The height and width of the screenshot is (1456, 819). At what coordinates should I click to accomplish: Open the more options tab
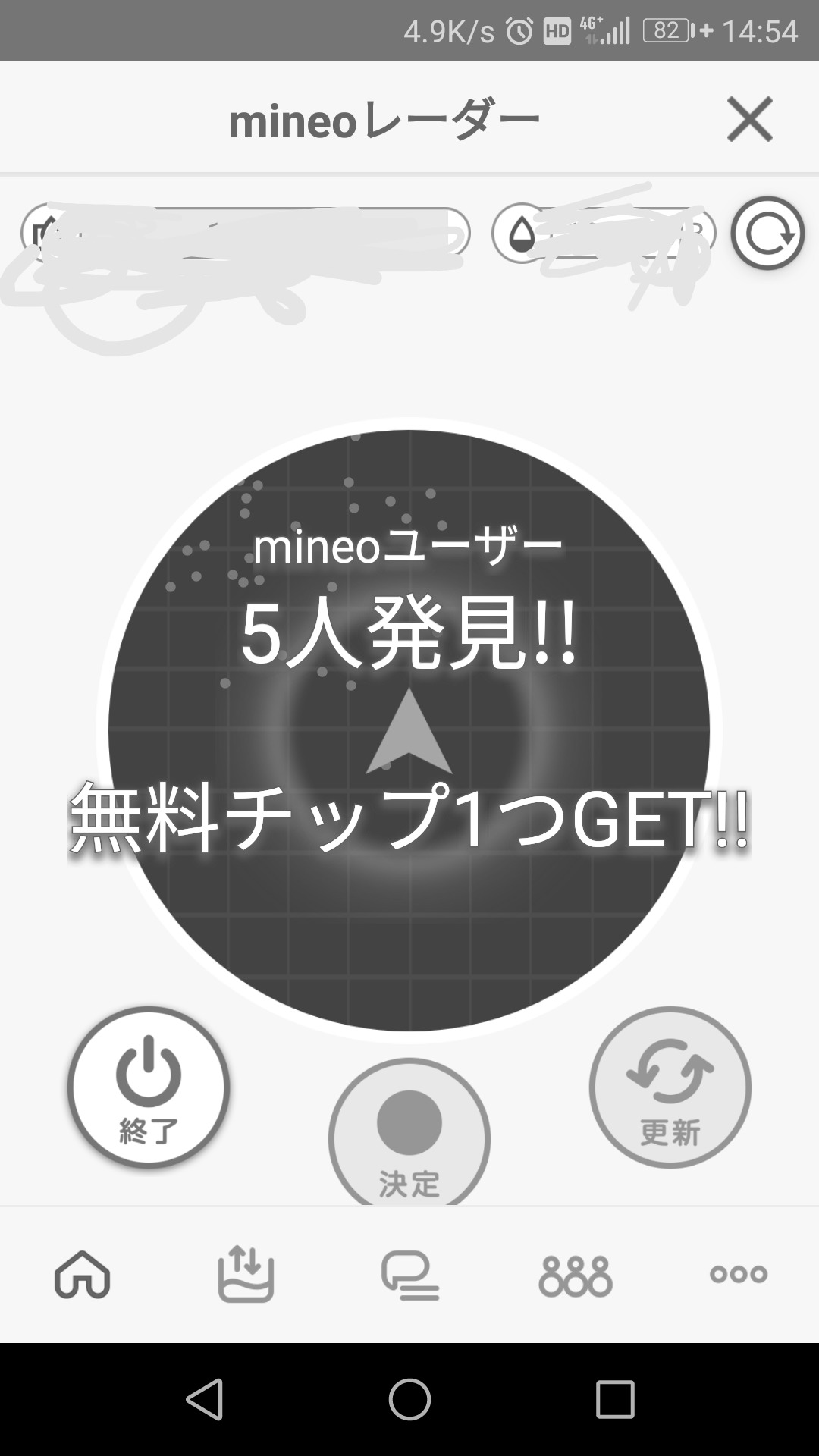[738, 1275]
